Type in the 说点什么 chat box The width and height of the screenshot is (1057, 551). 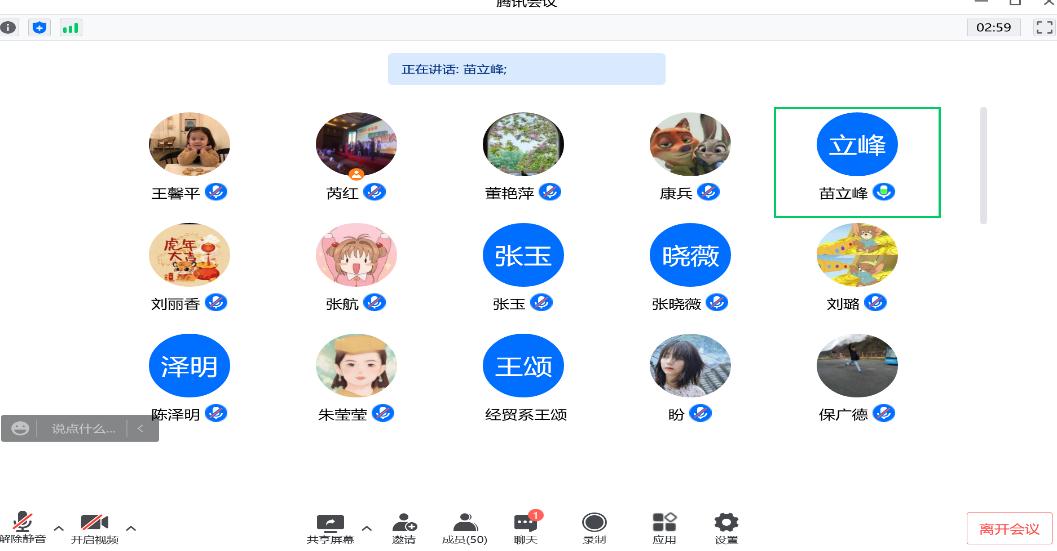(x=83, y=429)
